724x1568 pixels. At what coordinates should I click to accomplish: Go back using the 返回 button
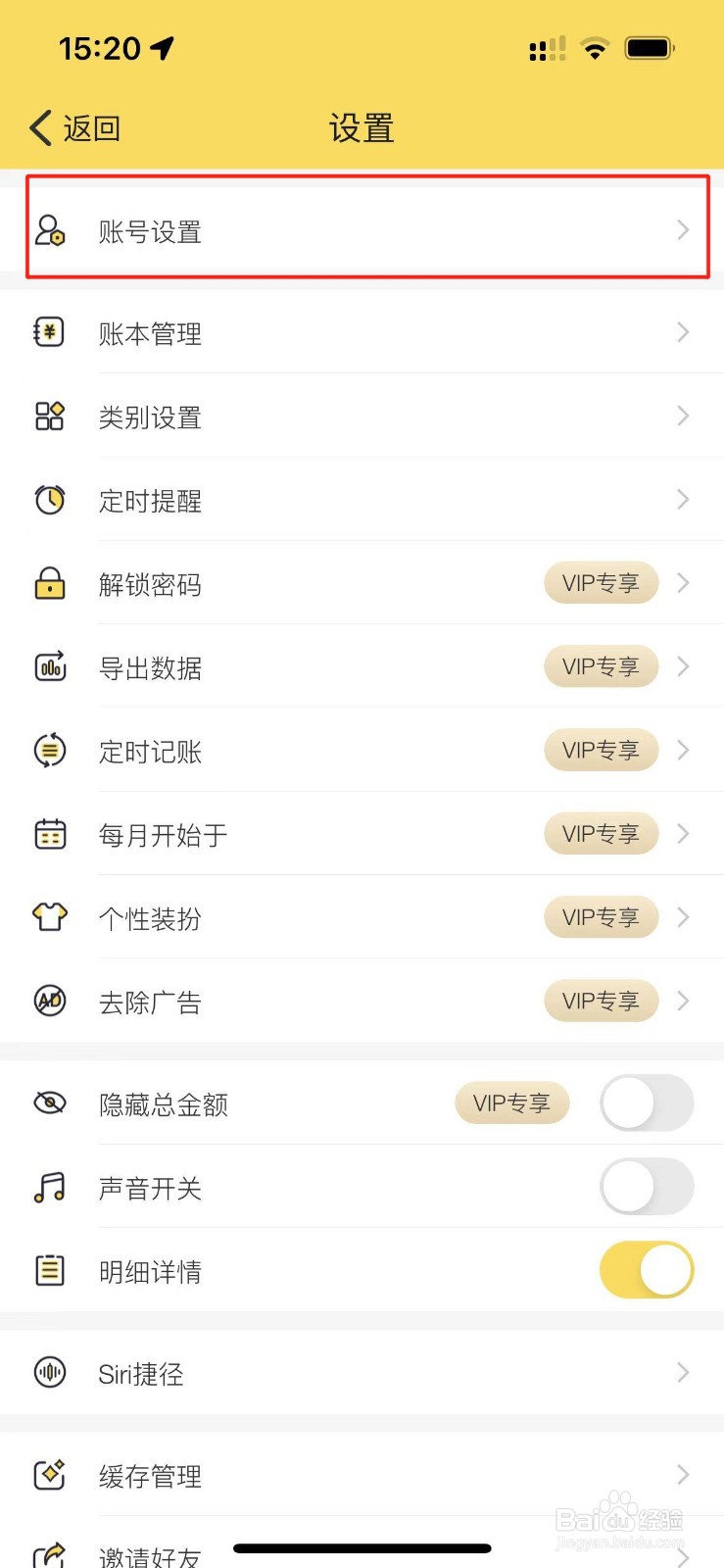tap(75, 128)
